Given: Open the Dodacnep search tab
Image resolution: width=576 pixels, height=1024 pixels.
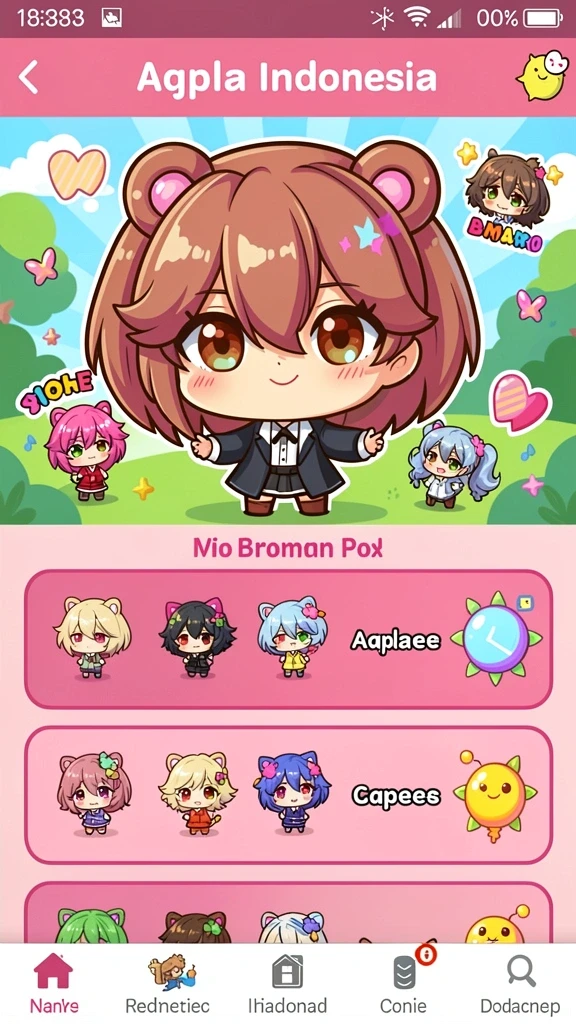Looking at the screenshot, I should (520, 984).
